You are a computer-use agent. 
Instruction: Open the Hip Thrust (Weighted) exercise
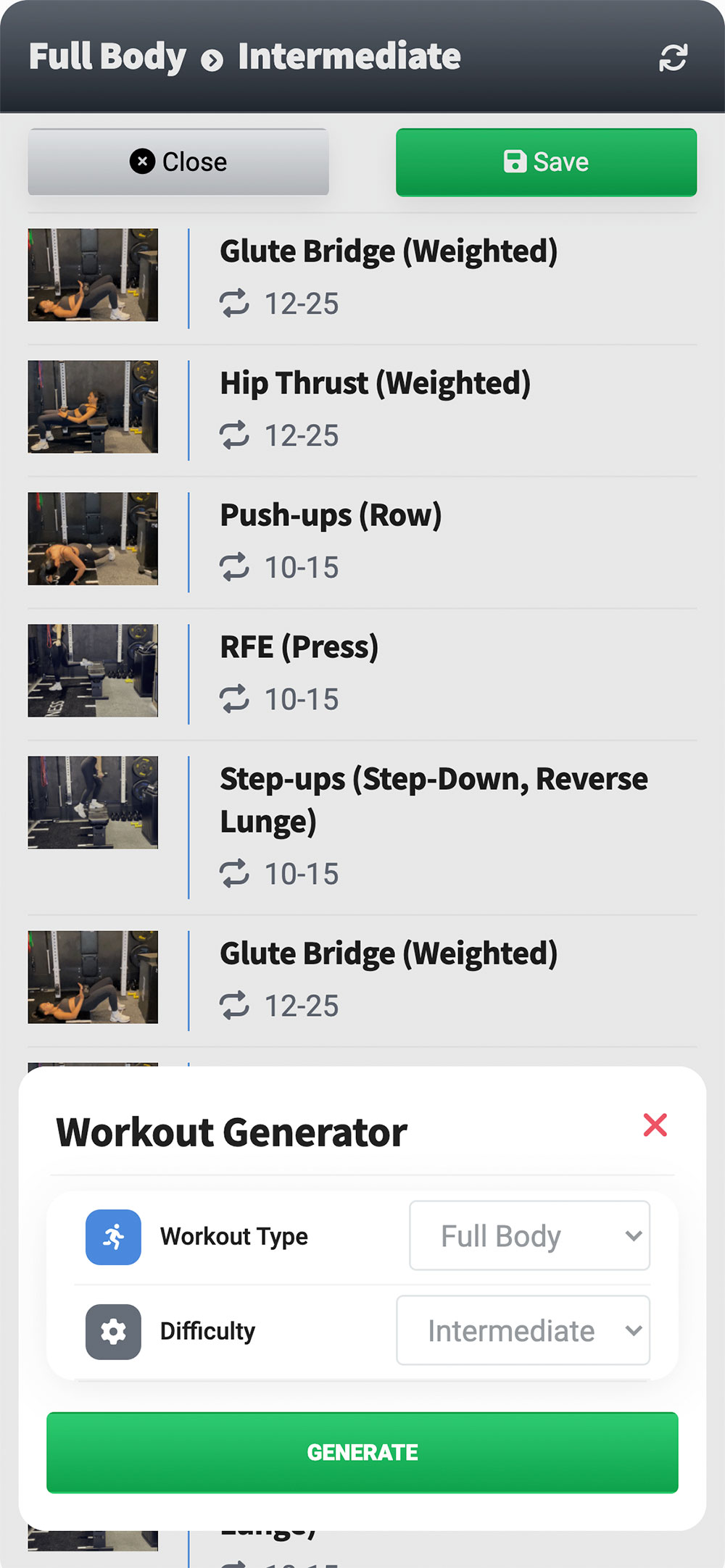(x=362, y=410)
